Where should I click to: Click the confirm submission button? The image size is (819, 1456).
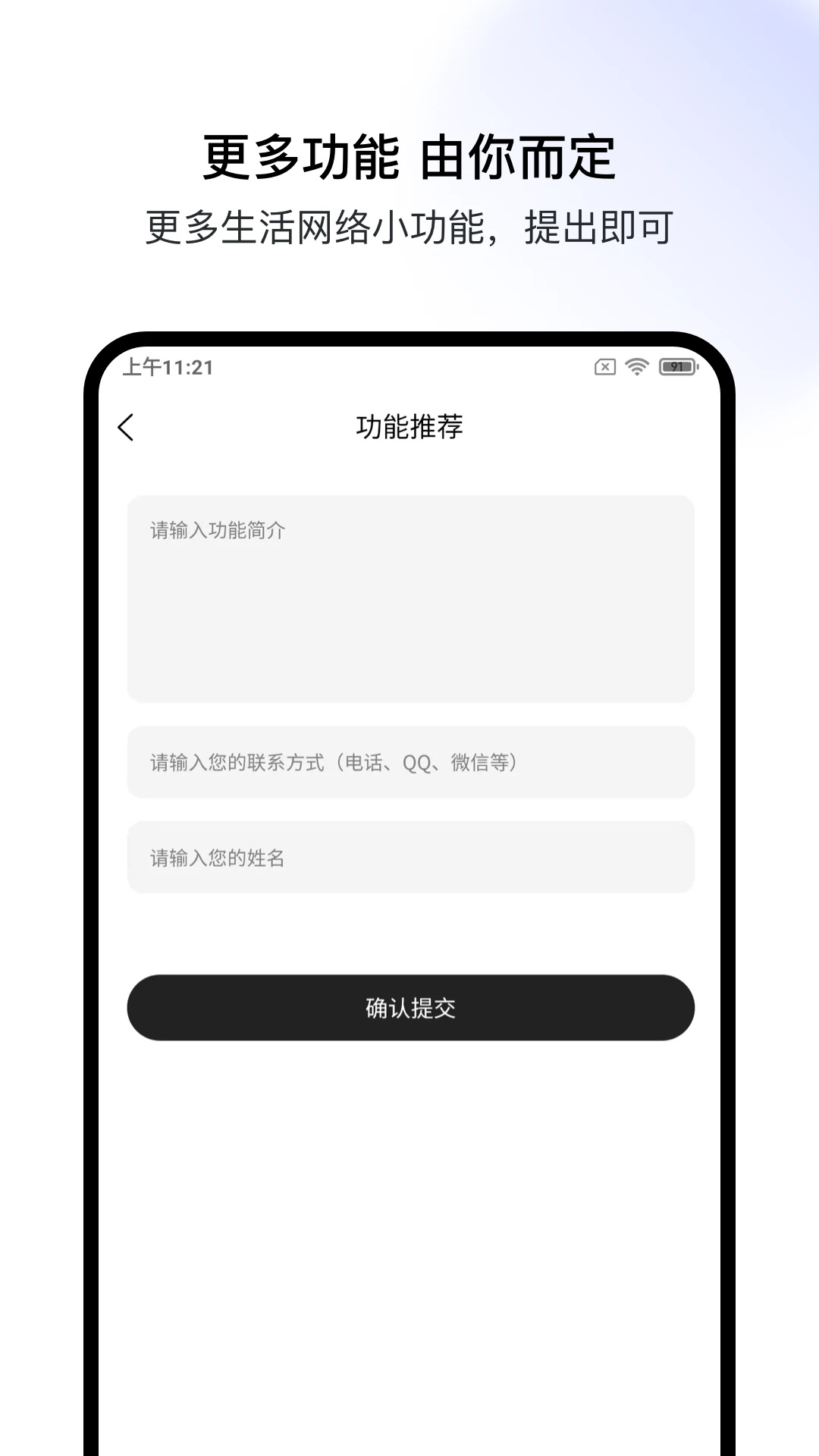click(409, 1007)
